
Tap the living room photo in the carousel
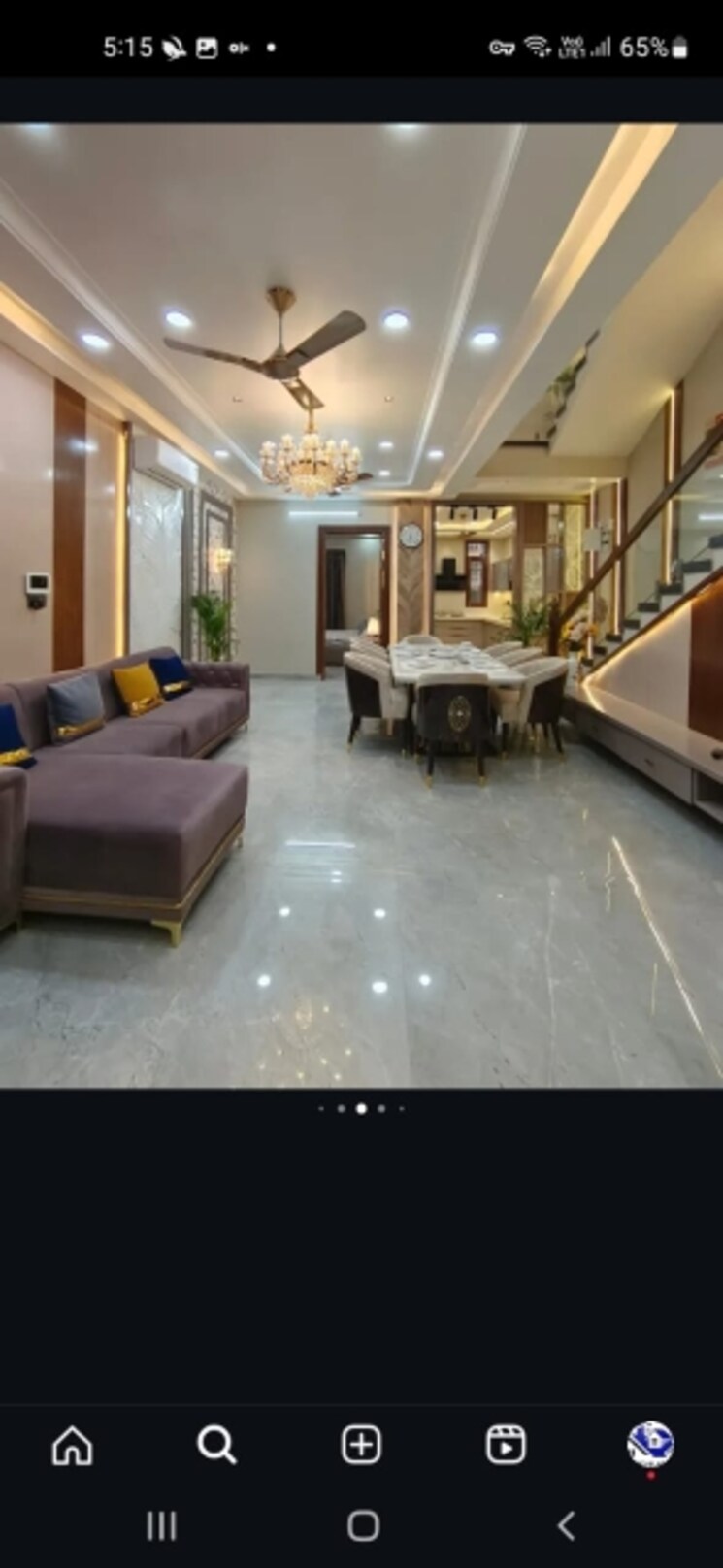point(361,604)
